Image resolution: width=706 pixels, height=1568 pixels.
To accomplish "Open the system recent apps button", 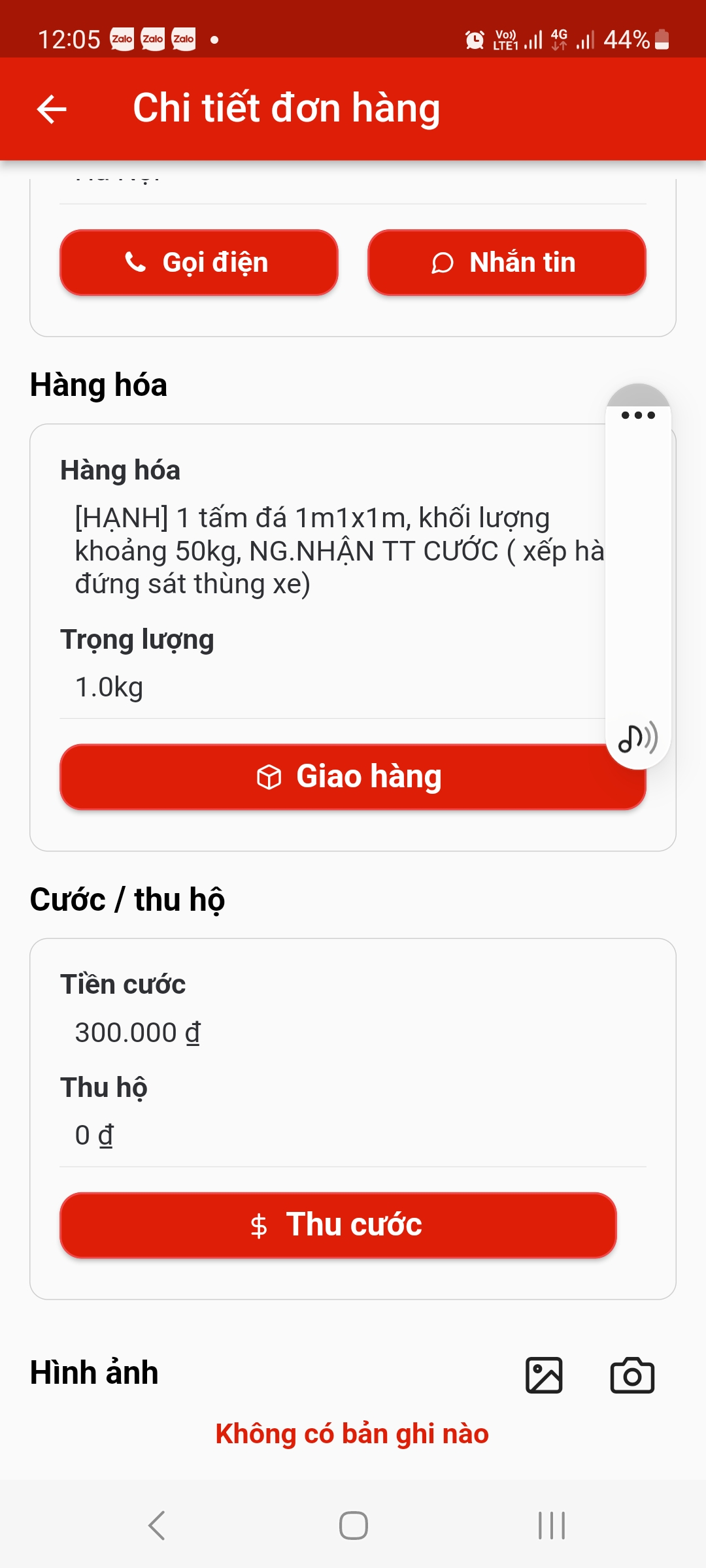I will [x=552, y=1526].
